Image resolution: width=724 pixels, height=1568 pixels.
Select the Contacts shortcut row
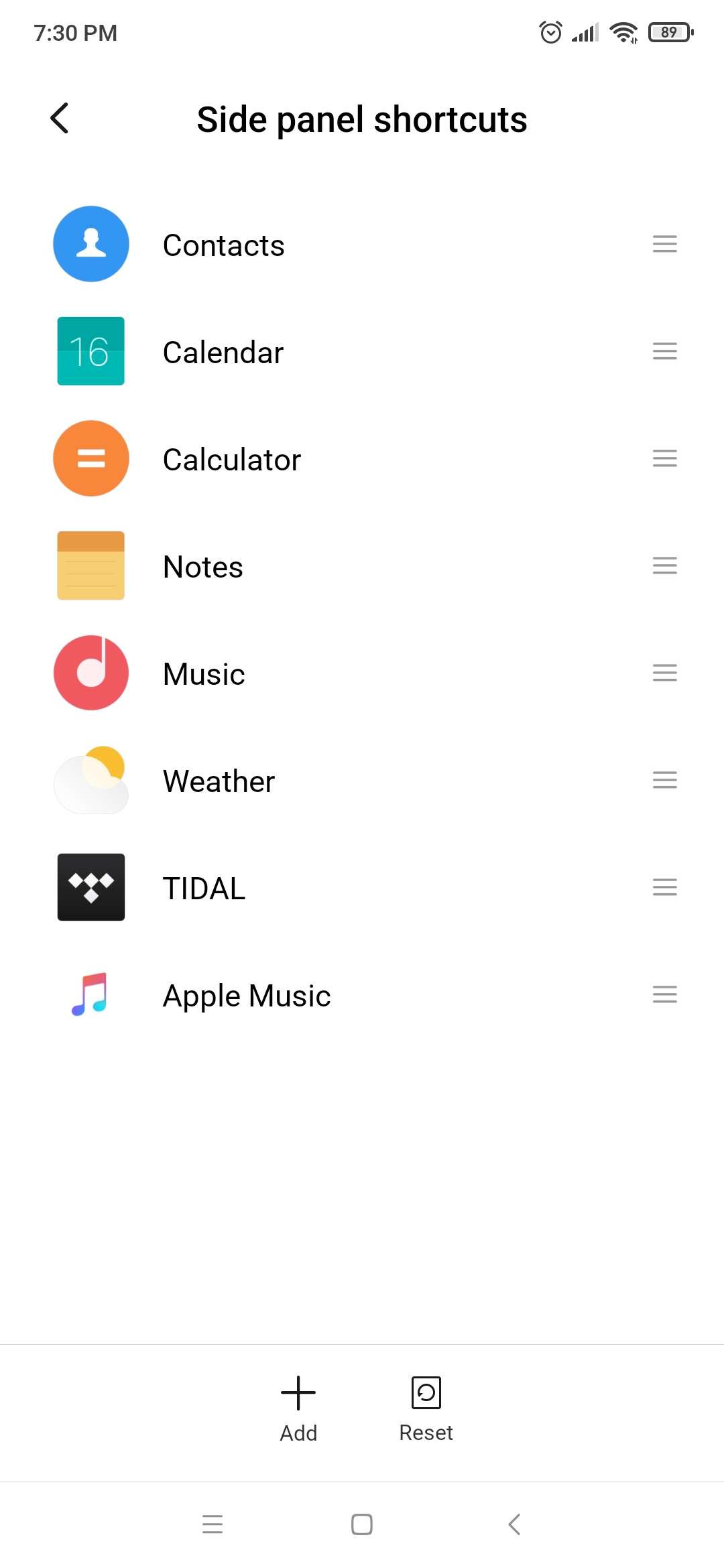click(x=362, y=245)
